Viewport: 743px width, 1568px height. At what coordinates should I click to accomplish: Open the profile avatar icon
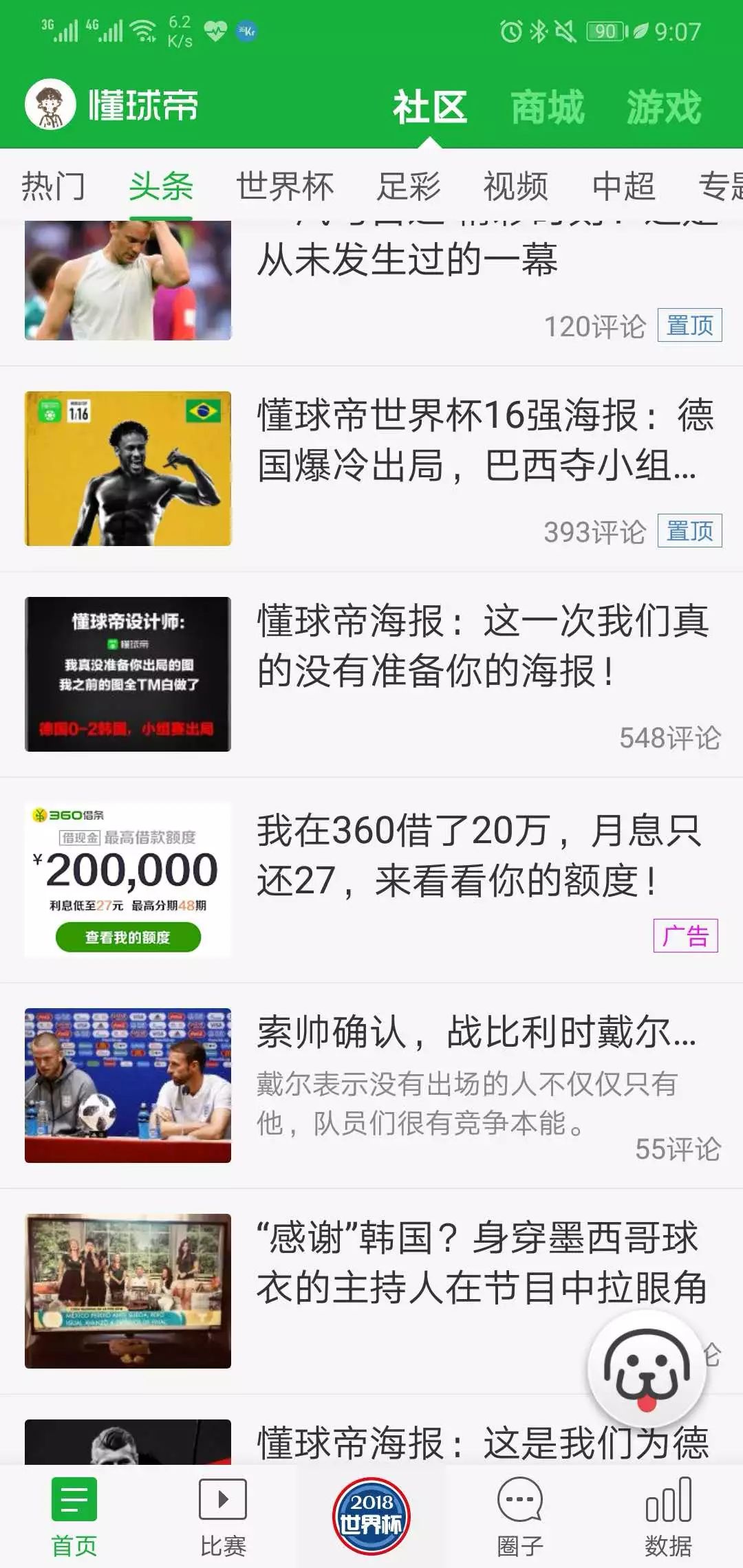pos(50,105)
